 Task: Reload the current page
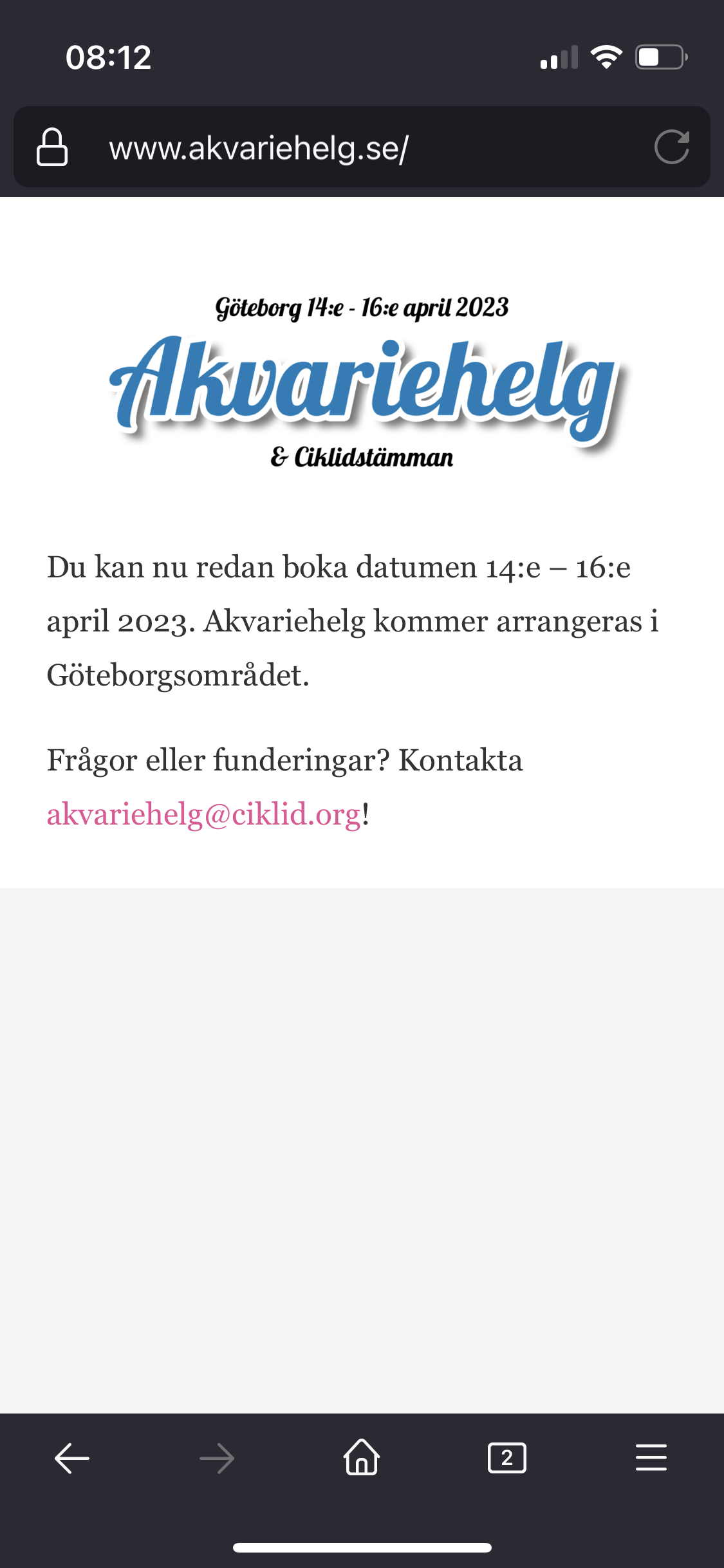[671, 147]
